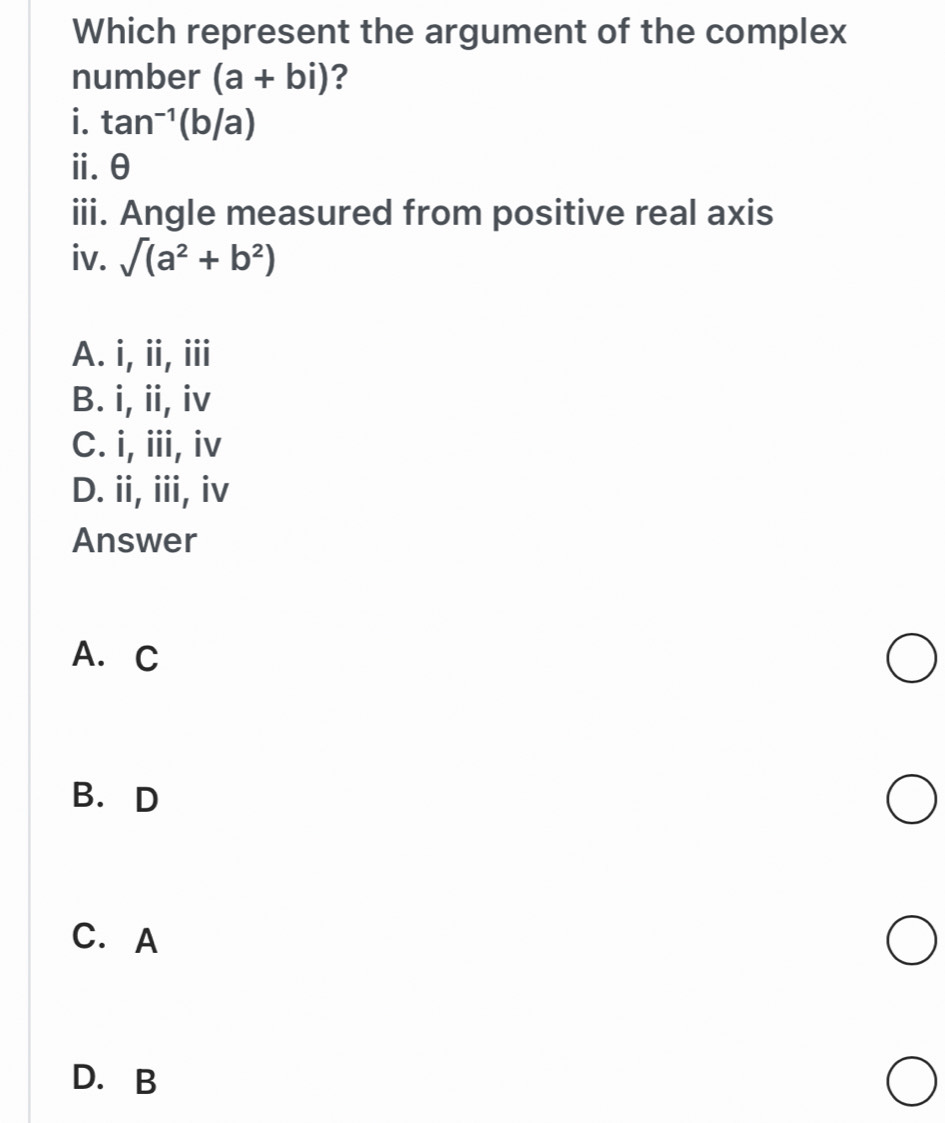Select answer option A labeled C
945x1123 pixels.
[912, 663]
